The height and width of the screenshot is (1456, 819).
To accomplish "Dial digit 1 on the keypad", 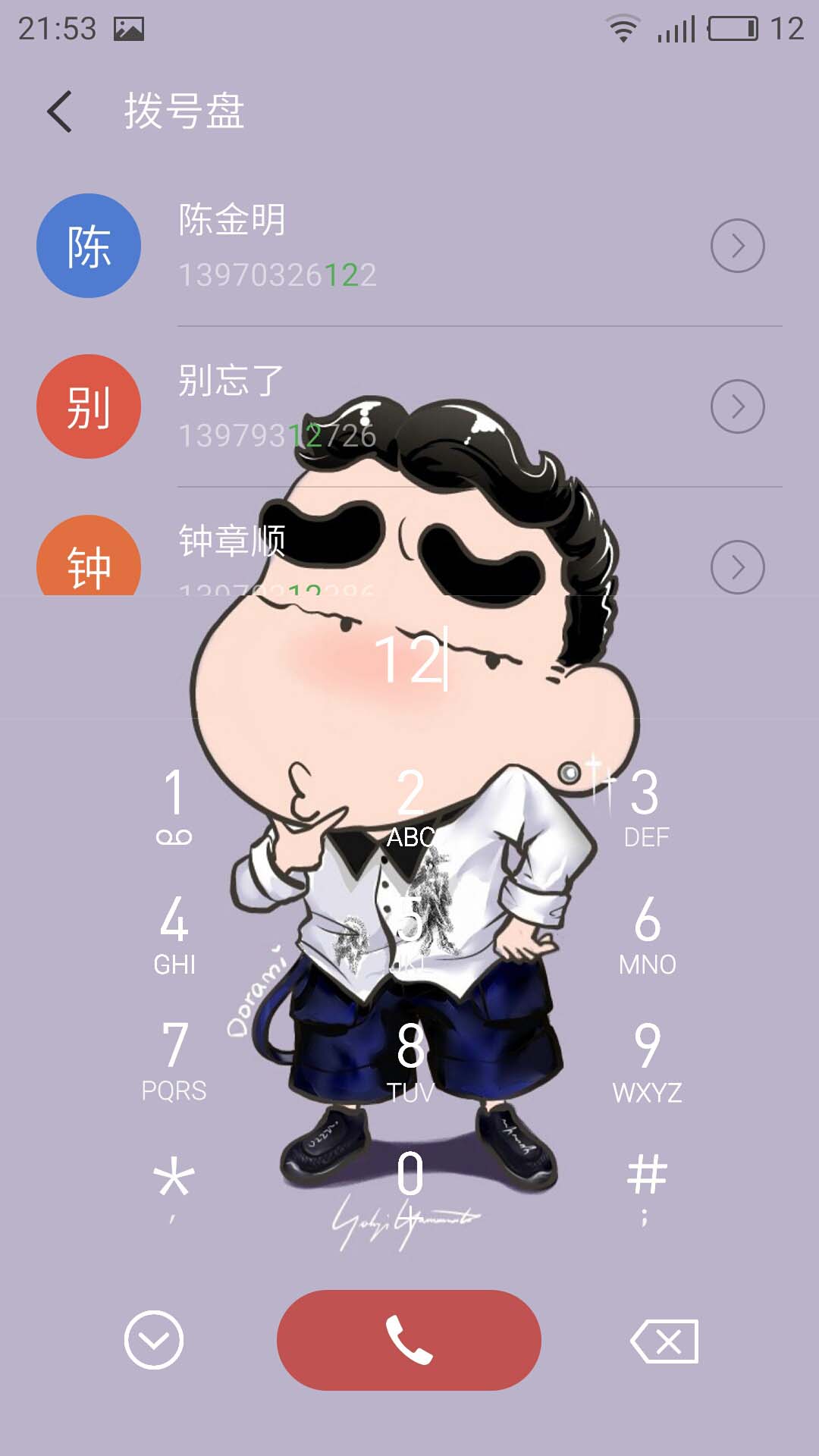I will [174, 805].
